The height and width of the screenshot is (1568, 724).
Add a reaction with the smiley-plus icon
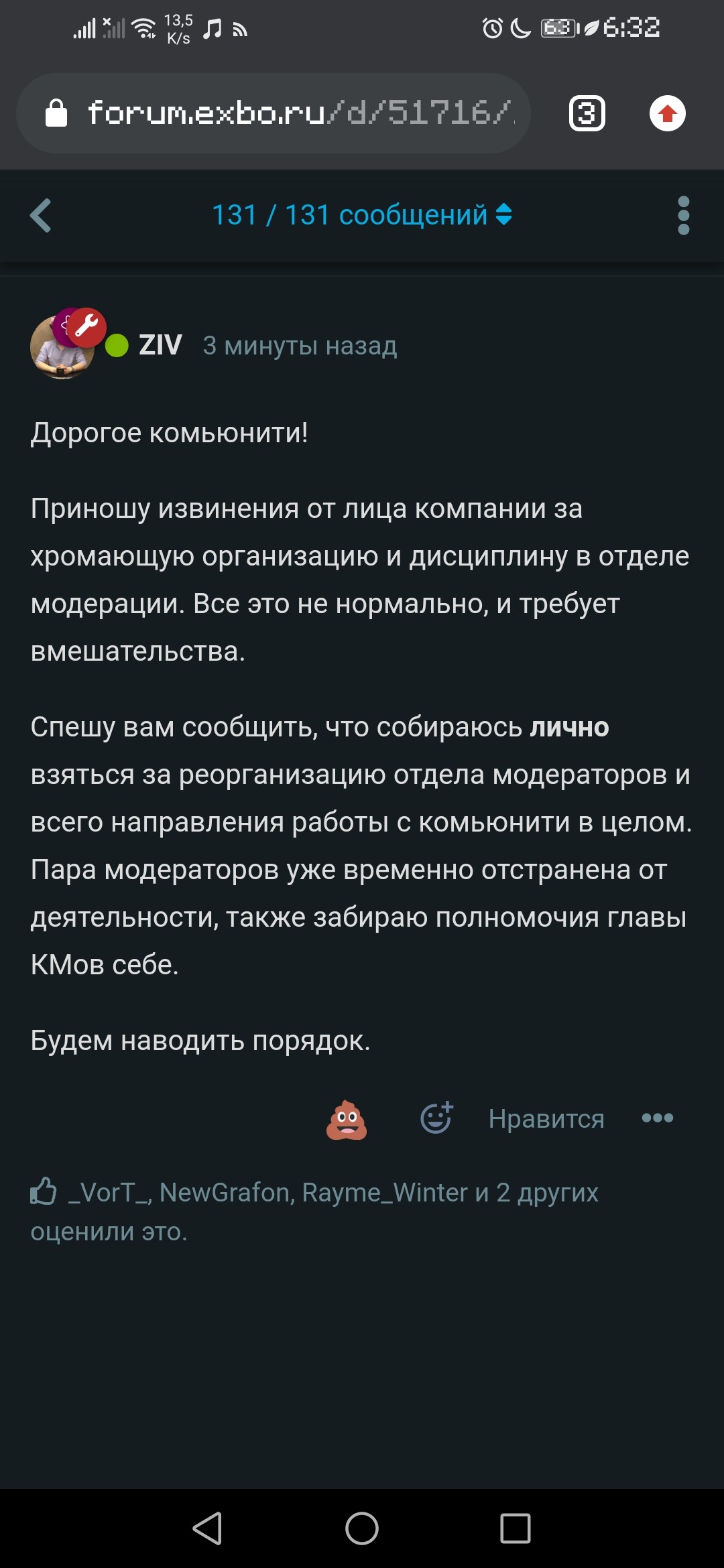(436, 1118)
